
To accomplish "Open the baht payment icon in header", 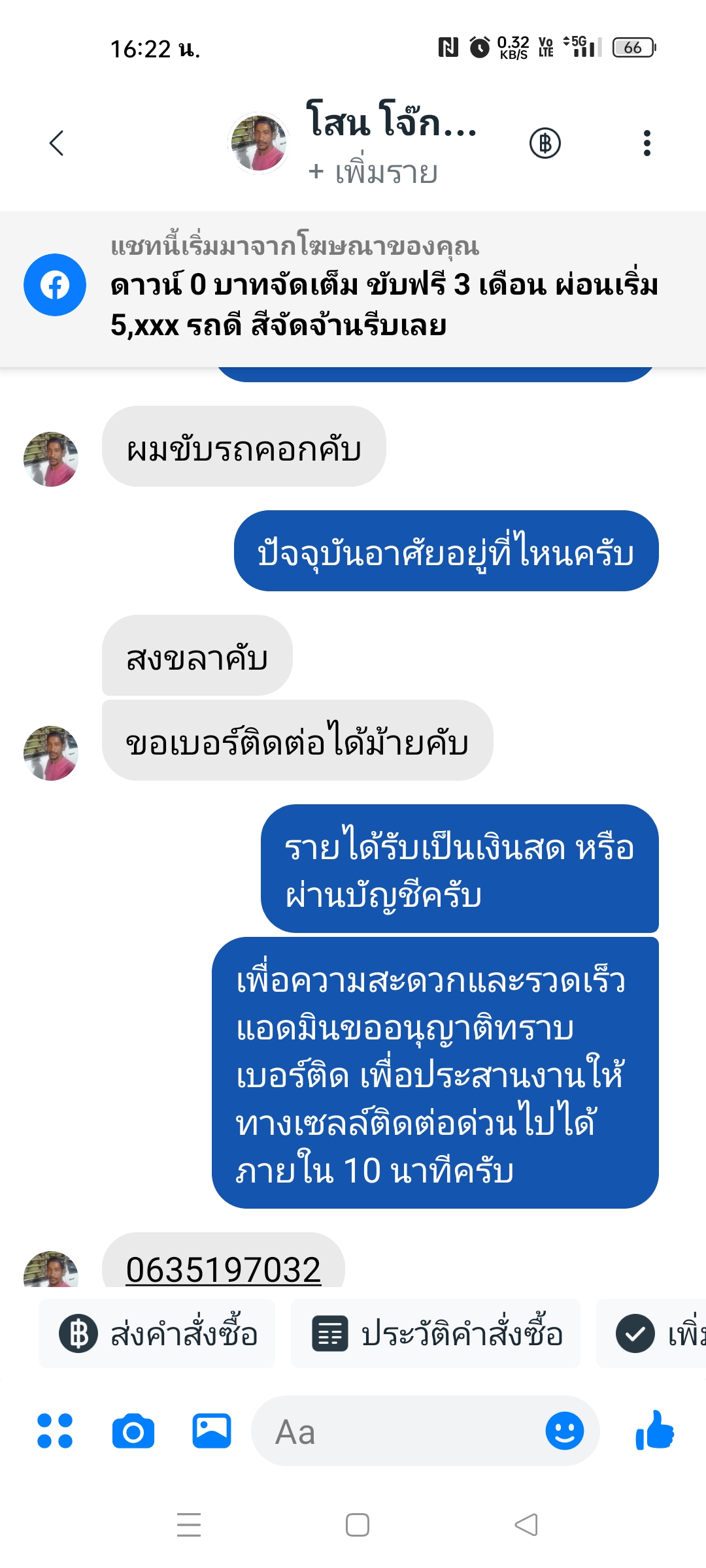I will (545, 143).
